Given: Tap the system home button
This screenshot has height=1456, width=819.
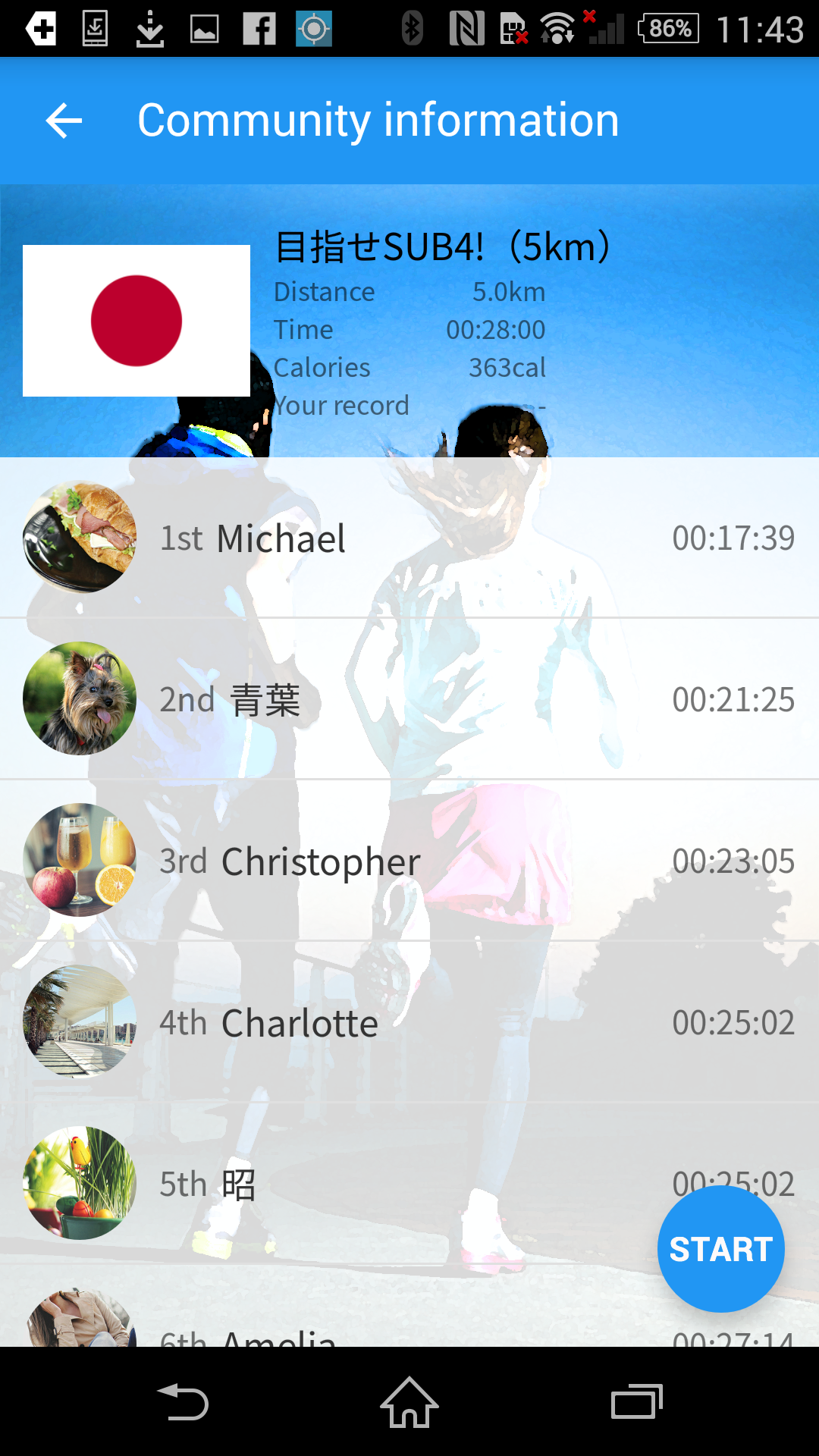Looking at the screenshot, I should (409, 1402).
